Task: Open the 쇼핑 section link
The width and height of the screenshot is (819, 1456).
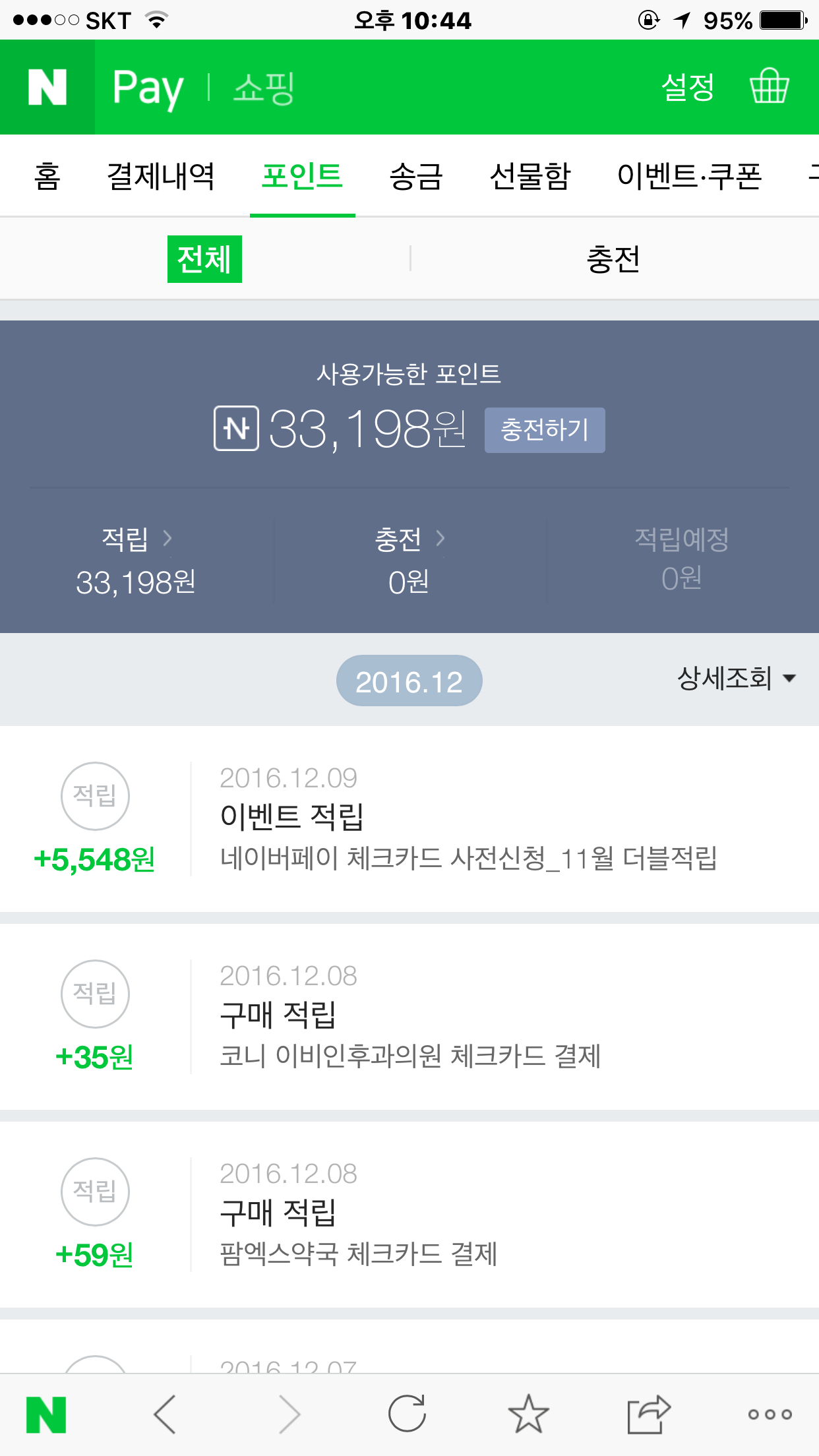Action: click(x=264, y=88)
